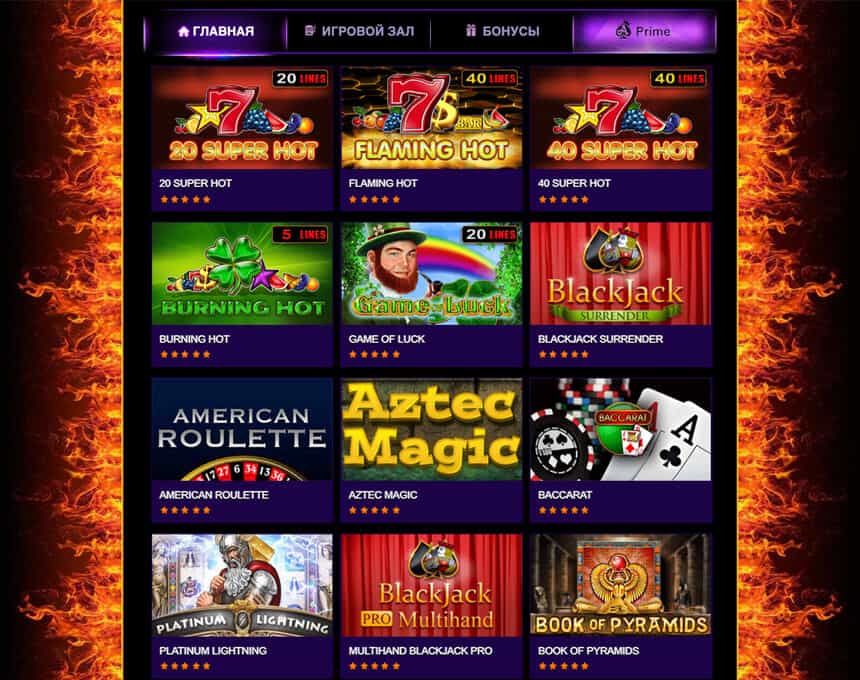Play Platinum Lightning
Viewport: 860px width, 680px height.
pyautogui.click(x=242, y=586)
